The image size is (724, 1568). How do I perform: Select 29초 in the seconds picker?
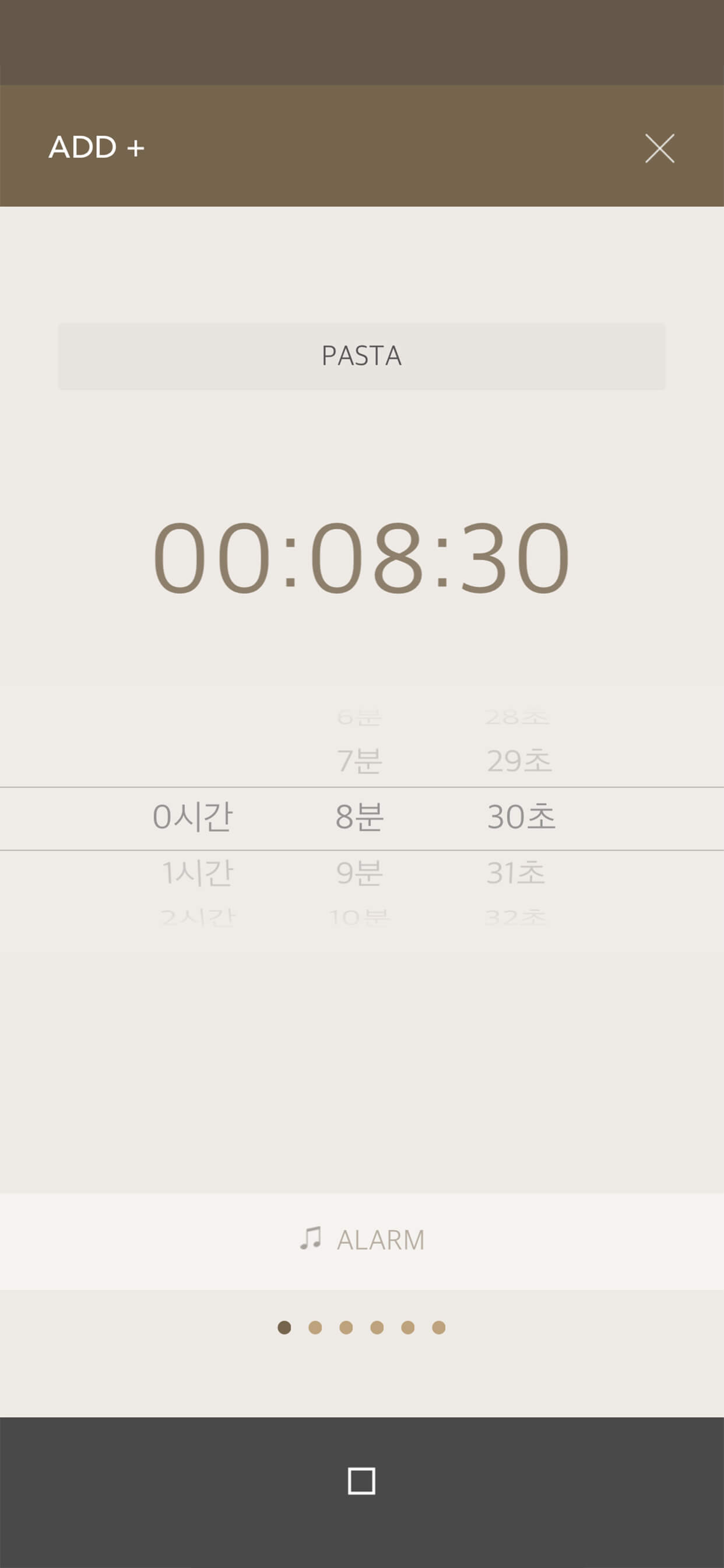(x=519, y=761)
